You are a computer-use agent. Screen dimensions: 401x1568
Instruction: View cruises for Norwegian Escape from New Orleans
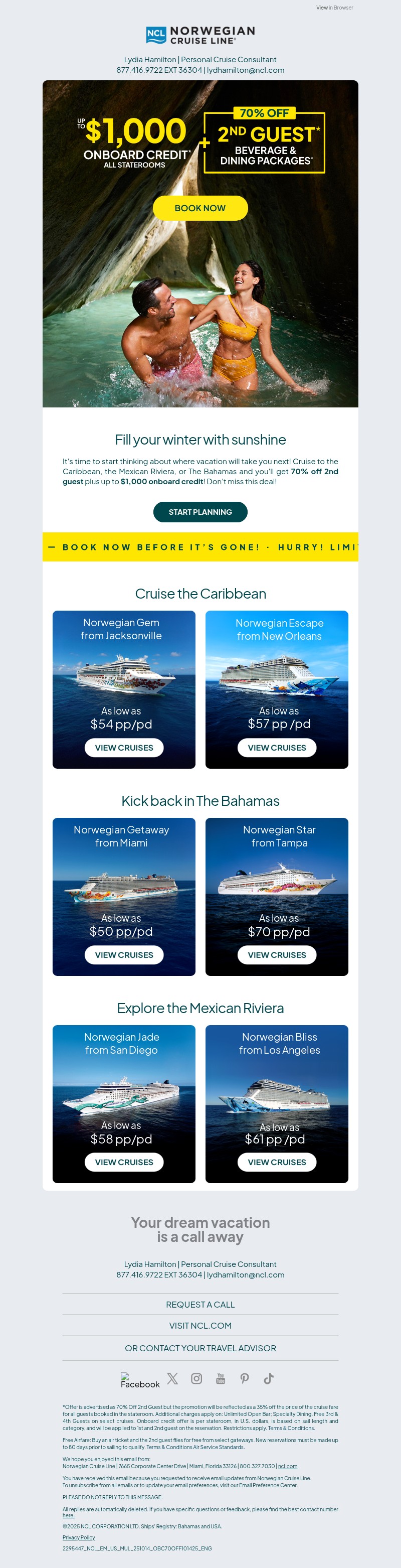tap(276, 748)
